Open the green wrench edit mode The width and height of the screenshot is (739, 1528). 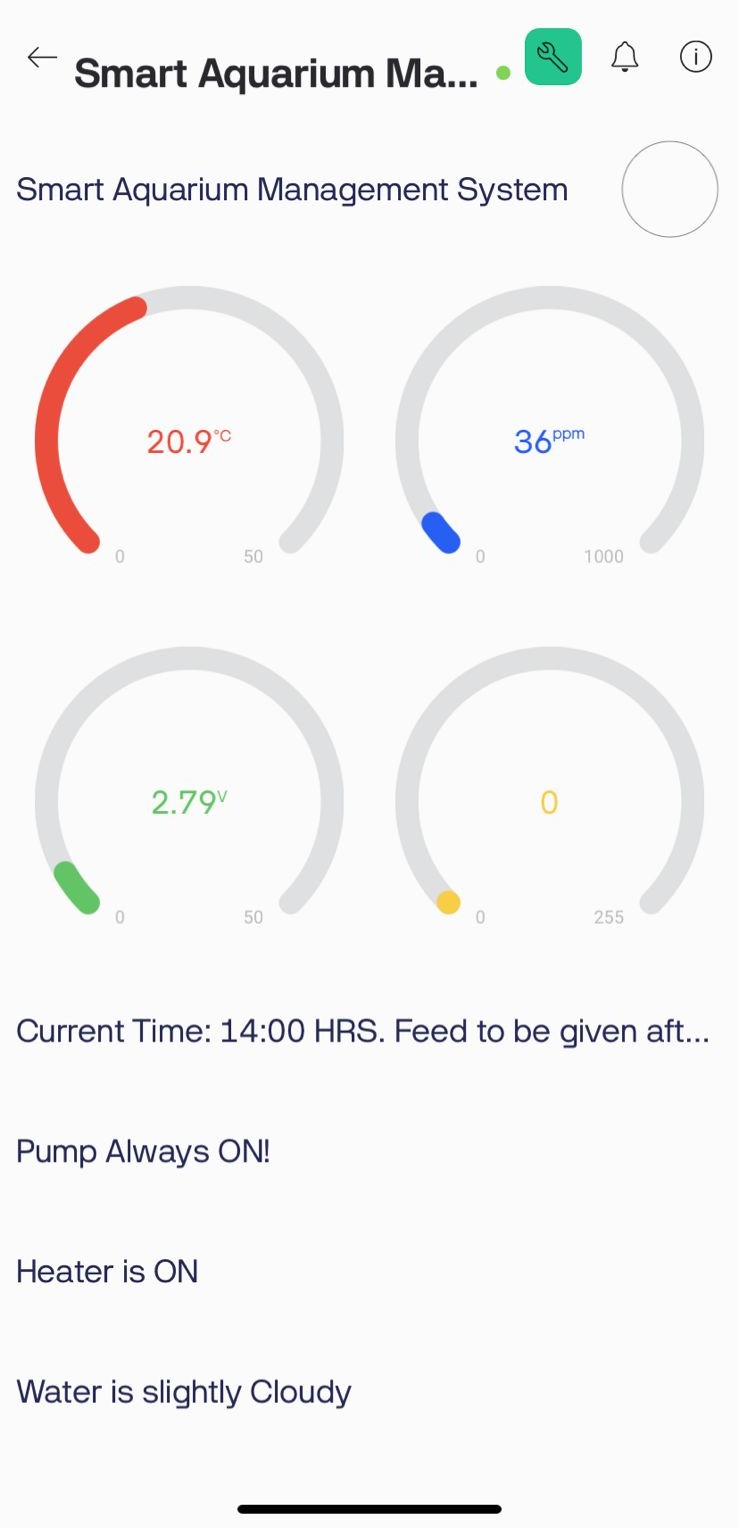(553, 57)
